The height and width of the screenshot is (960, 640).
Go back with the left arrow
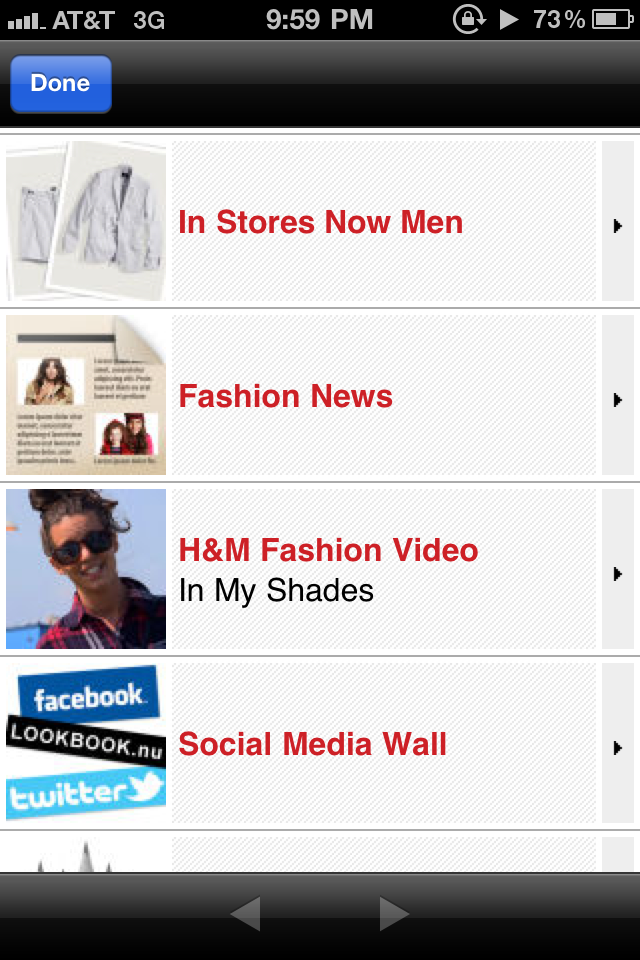tap(246, 913)
